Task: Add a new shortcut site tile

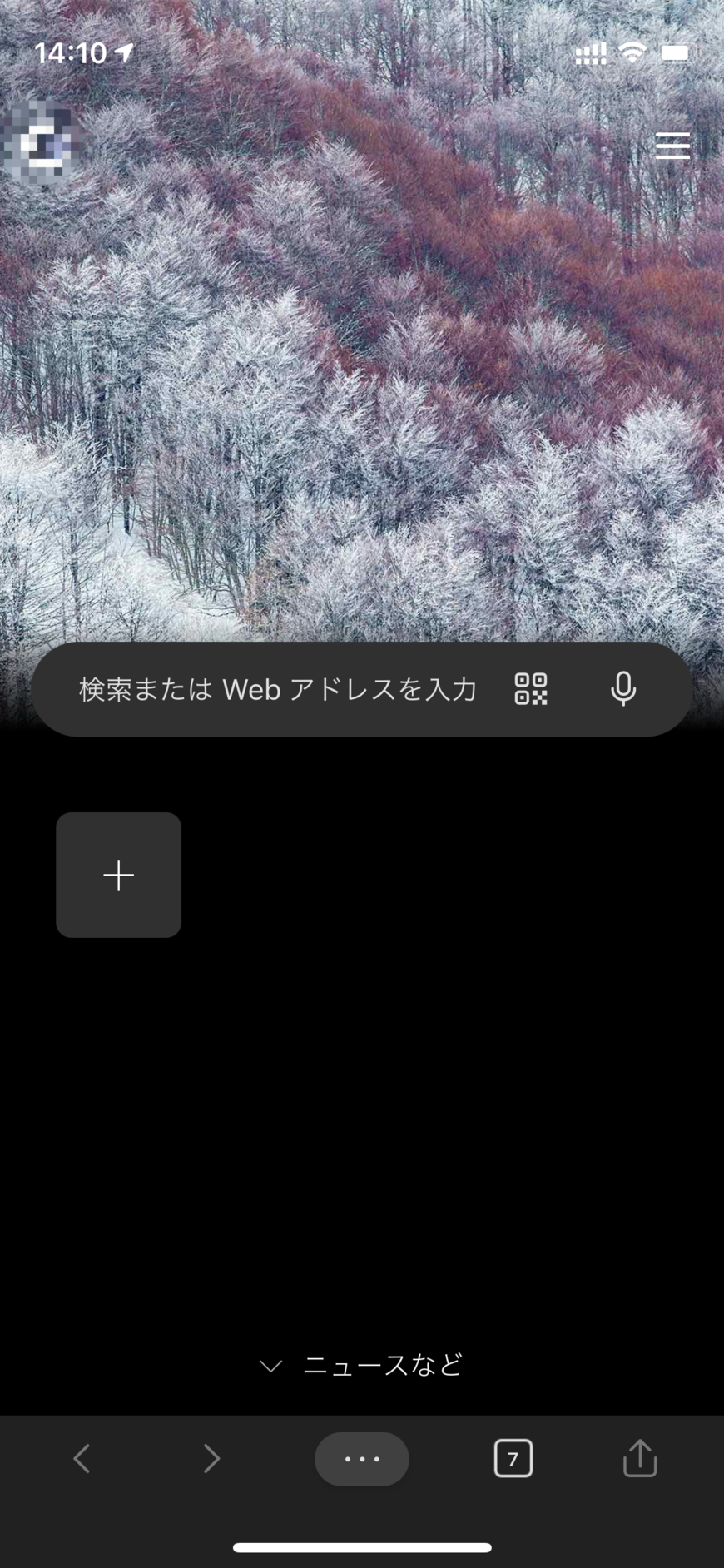Action: click(x=119, y=876)
